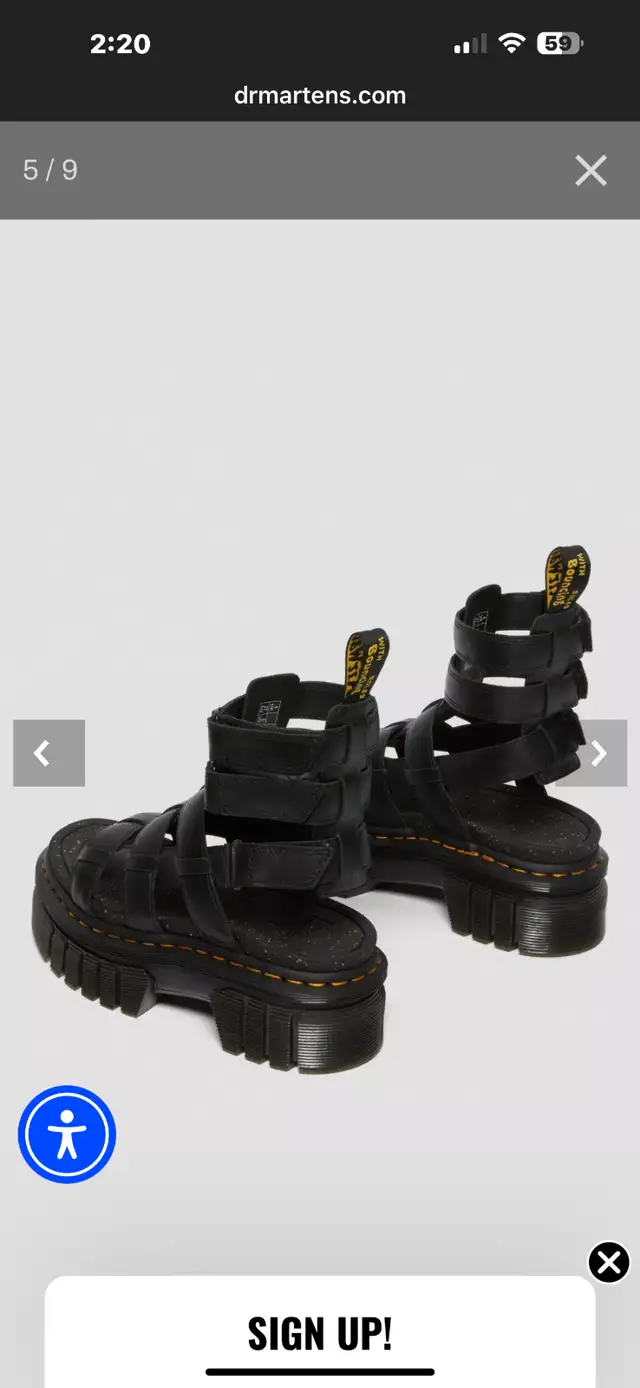
Task: Go to the previous product image
Action: (49, 753)
